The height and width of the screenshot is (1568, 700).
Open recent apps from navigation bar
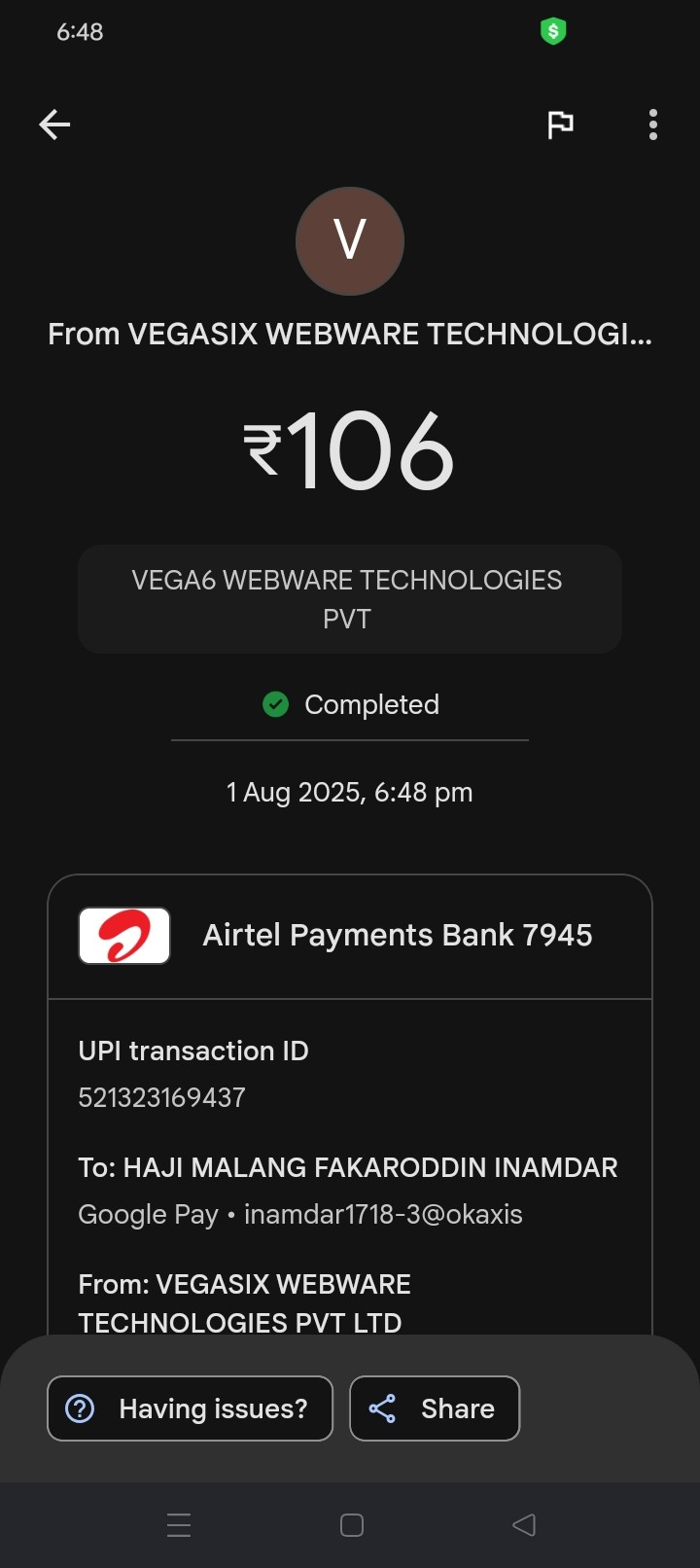[179, 1524]
